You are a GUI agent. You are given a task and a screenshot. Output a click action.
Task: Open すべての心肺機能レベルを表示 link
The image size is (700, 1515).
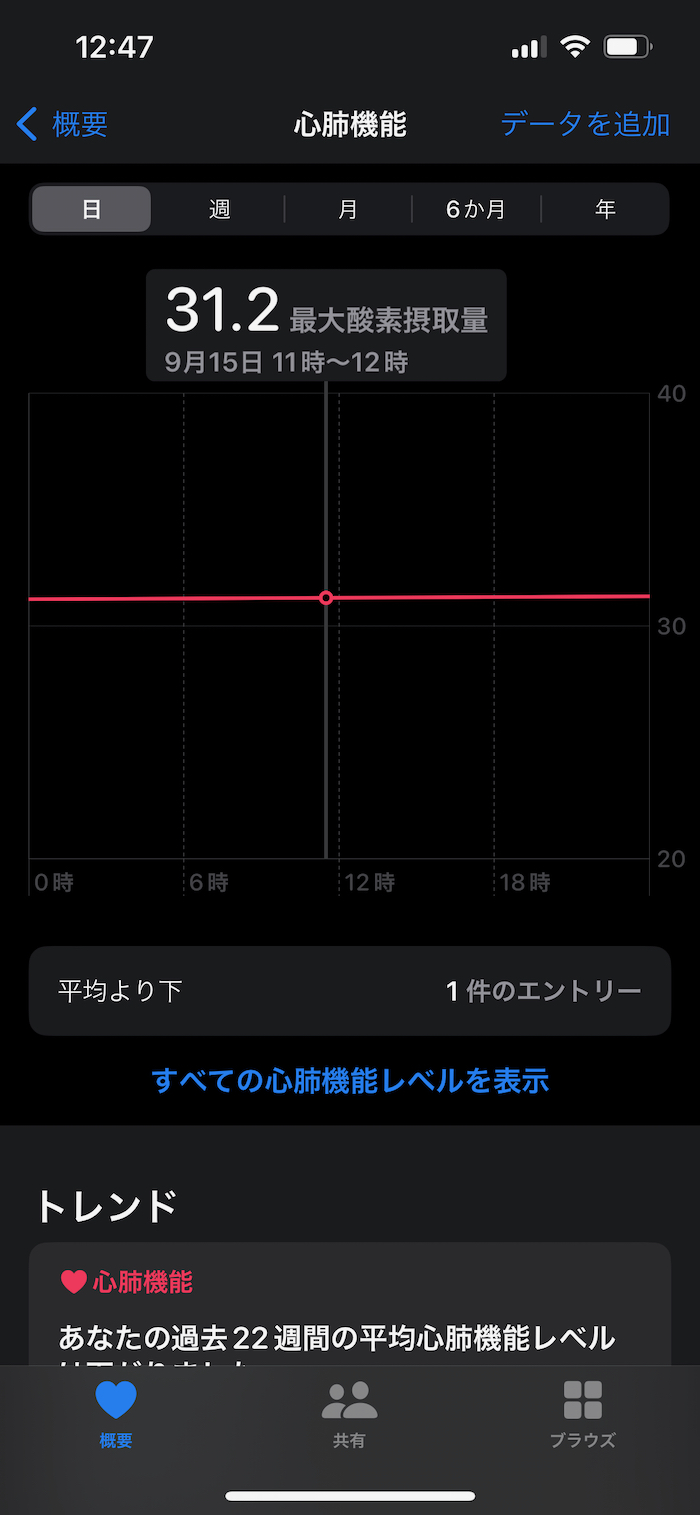click(x=350, y=1080)
